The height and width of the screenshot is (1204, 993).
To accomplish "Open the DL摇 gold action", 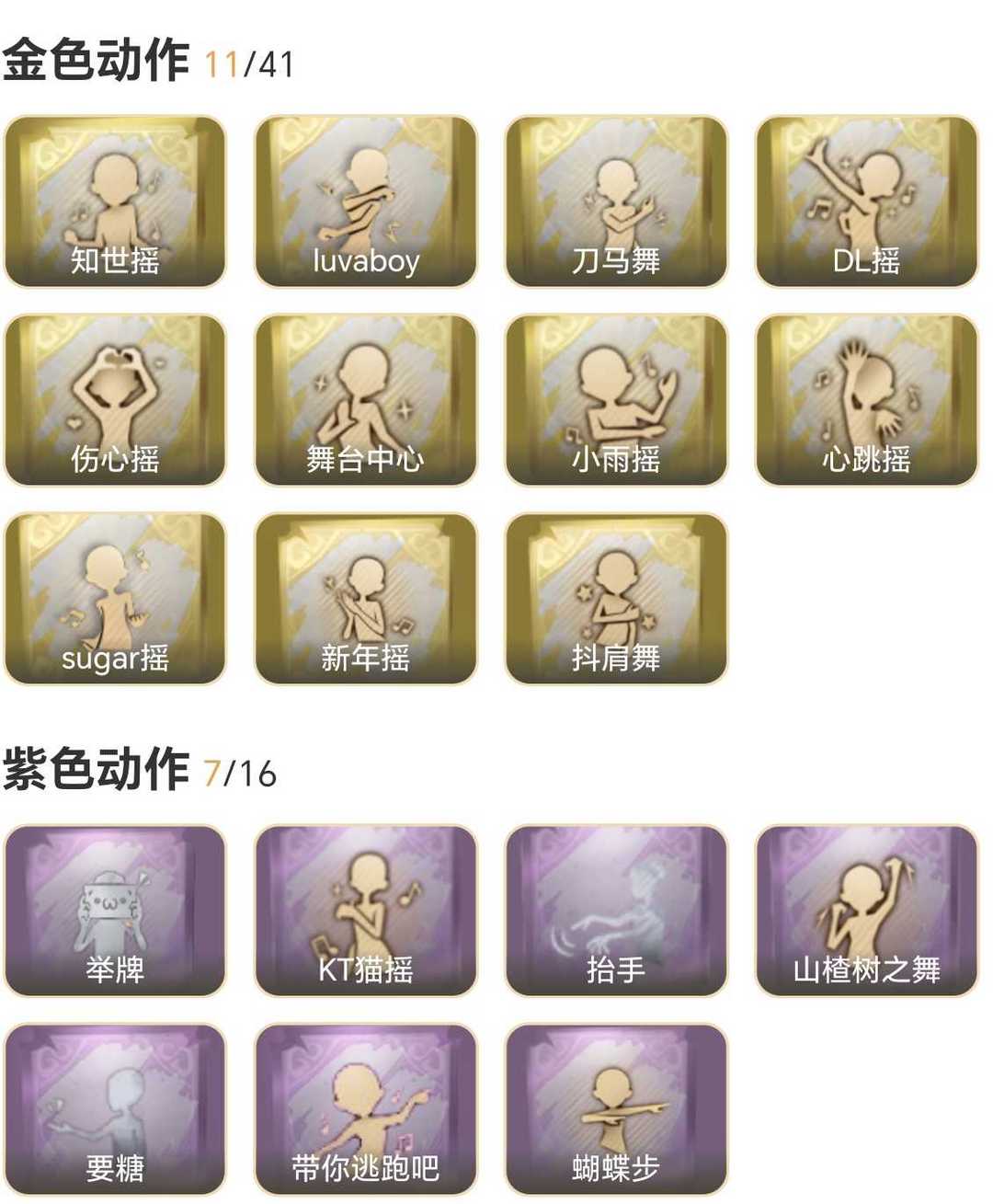I will click(x=867, y=201).
